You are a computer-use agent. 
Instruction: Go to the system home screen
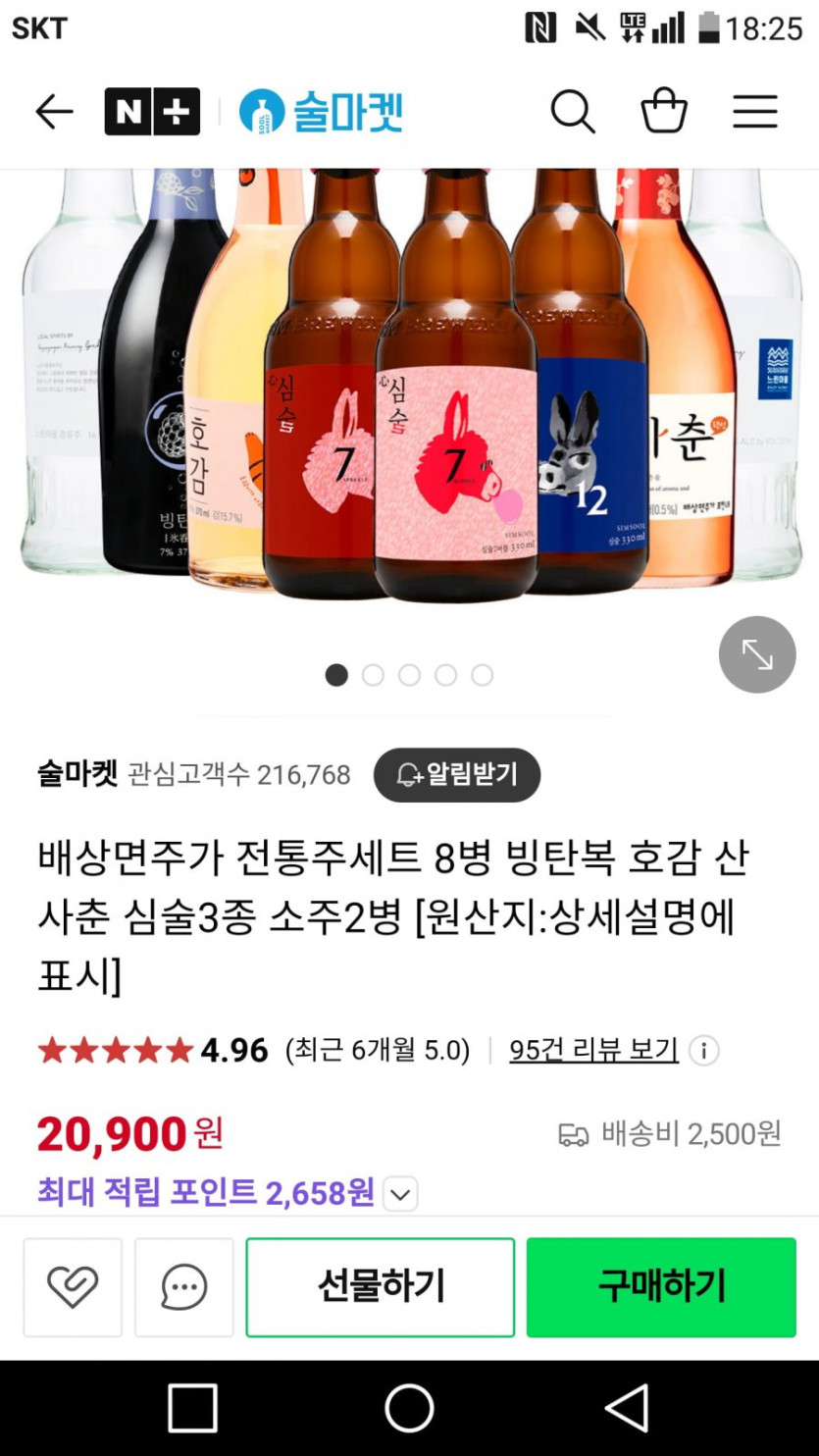pos(409,1409)
